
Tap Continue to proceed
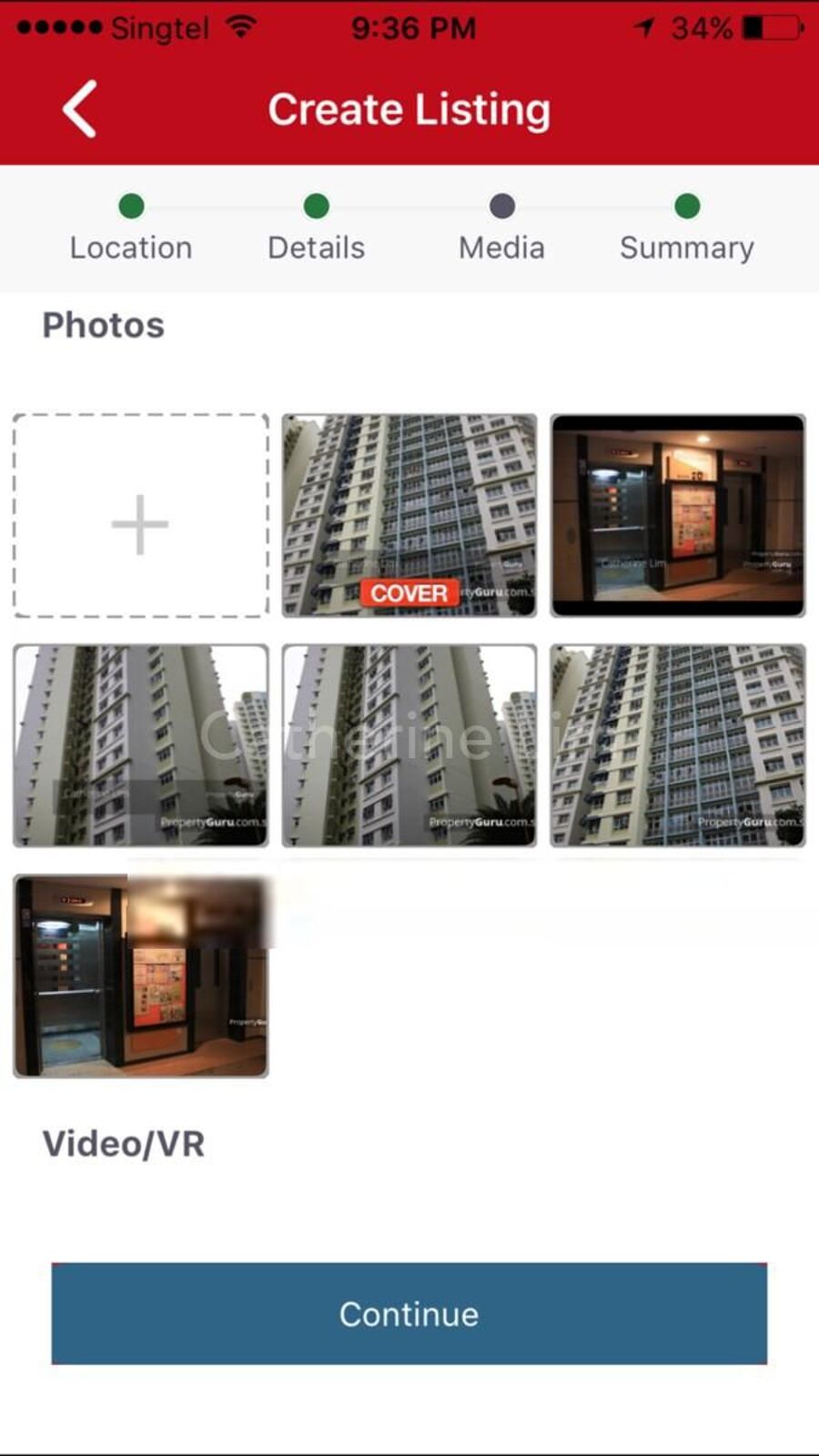pos(409,1313)
